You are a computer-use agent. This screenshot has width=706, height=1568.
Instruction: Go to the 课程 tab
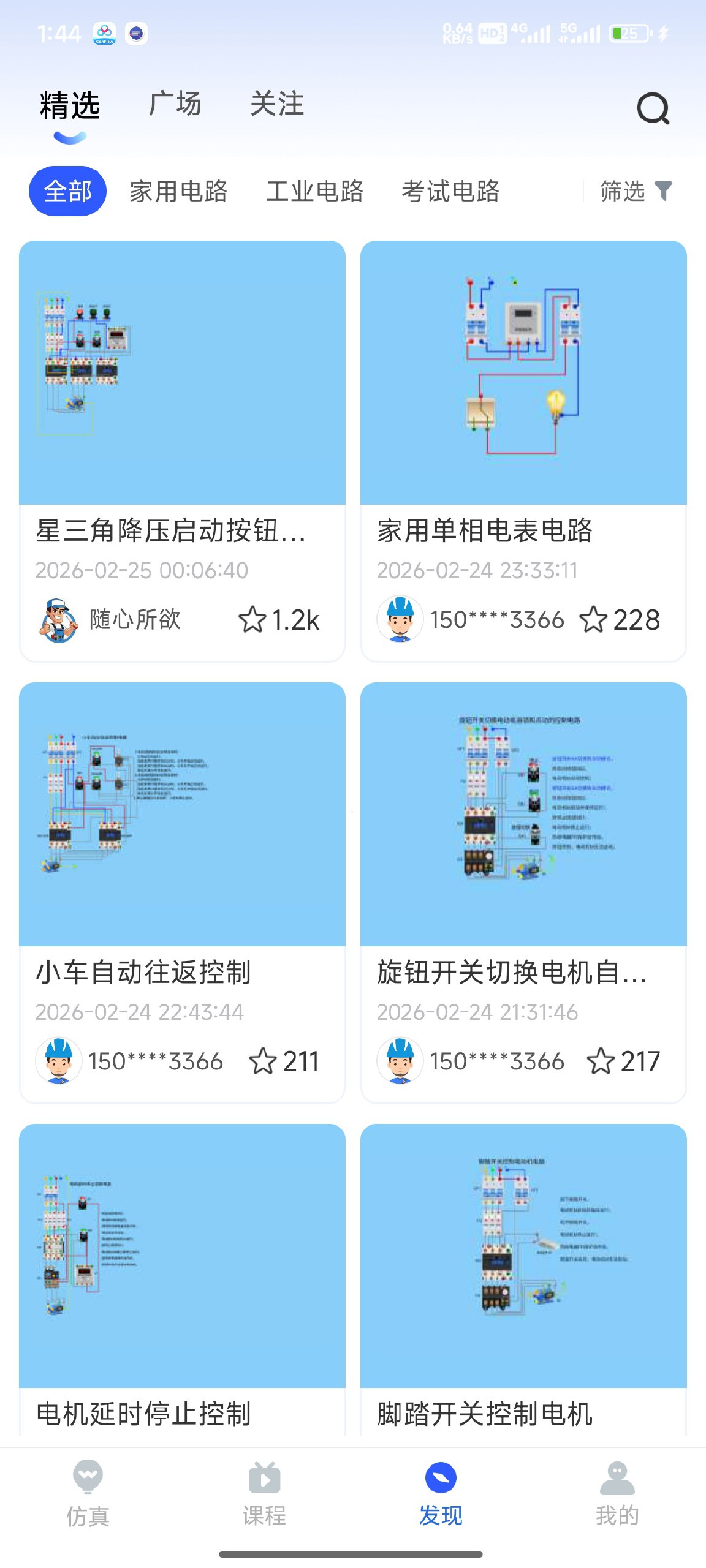[264, 1493]
